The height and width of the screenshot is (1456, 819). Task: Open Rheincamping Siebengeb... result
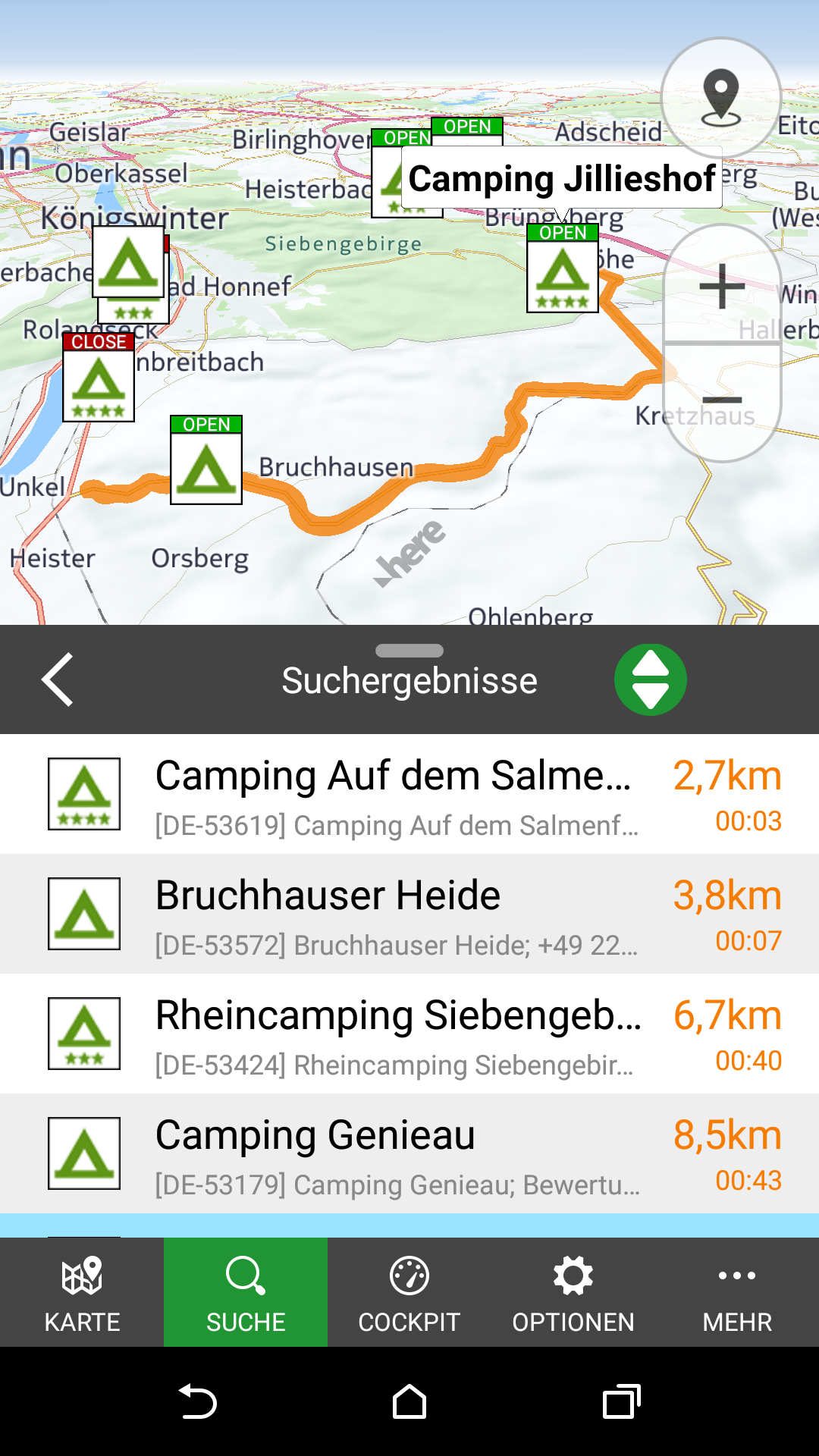pos(409,1034)
